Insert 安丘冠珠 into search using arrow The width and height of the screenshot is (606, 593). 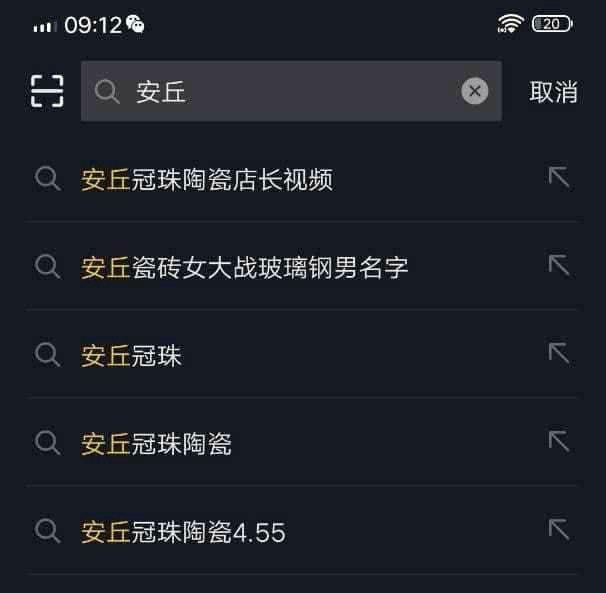pyautogui.click(x=559, y=354)
